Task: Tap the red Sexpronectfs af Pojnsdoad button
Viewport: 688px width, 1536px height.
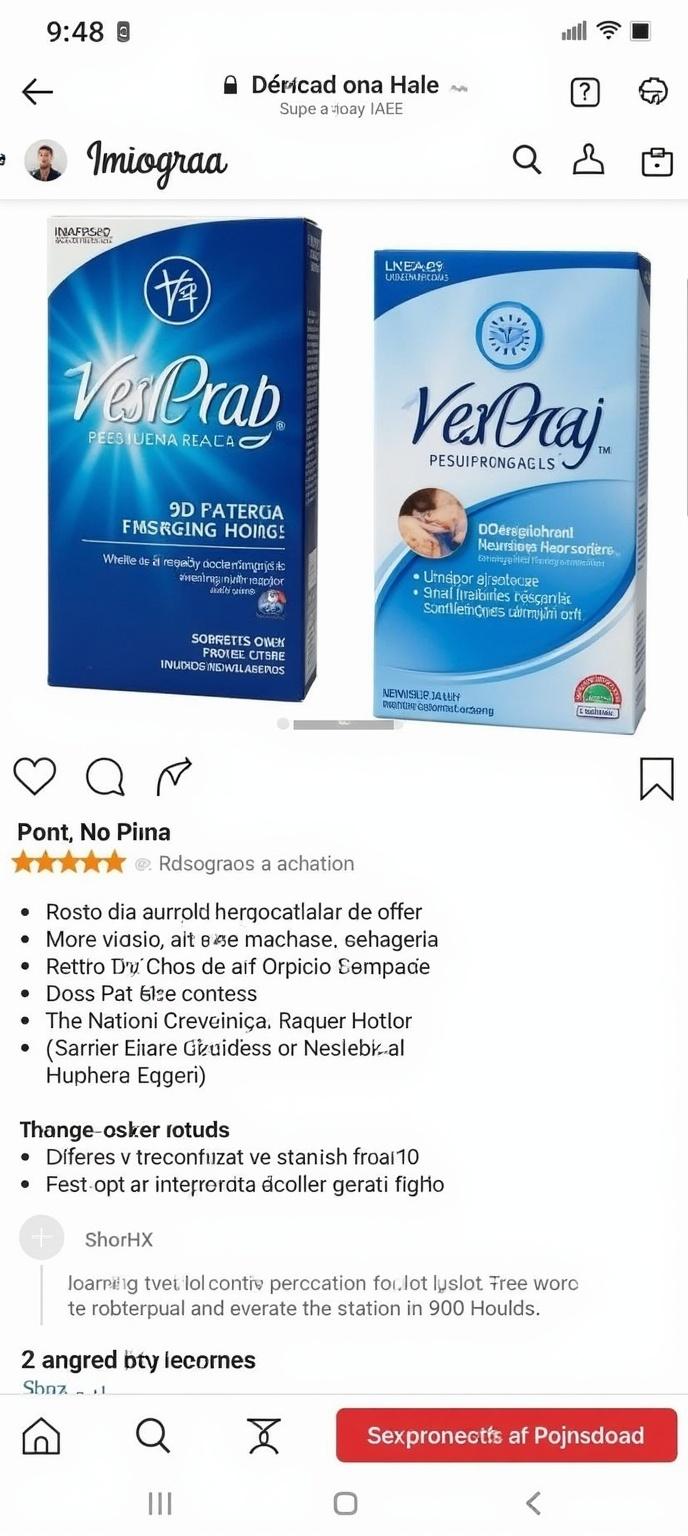Action: point(506,1436)
